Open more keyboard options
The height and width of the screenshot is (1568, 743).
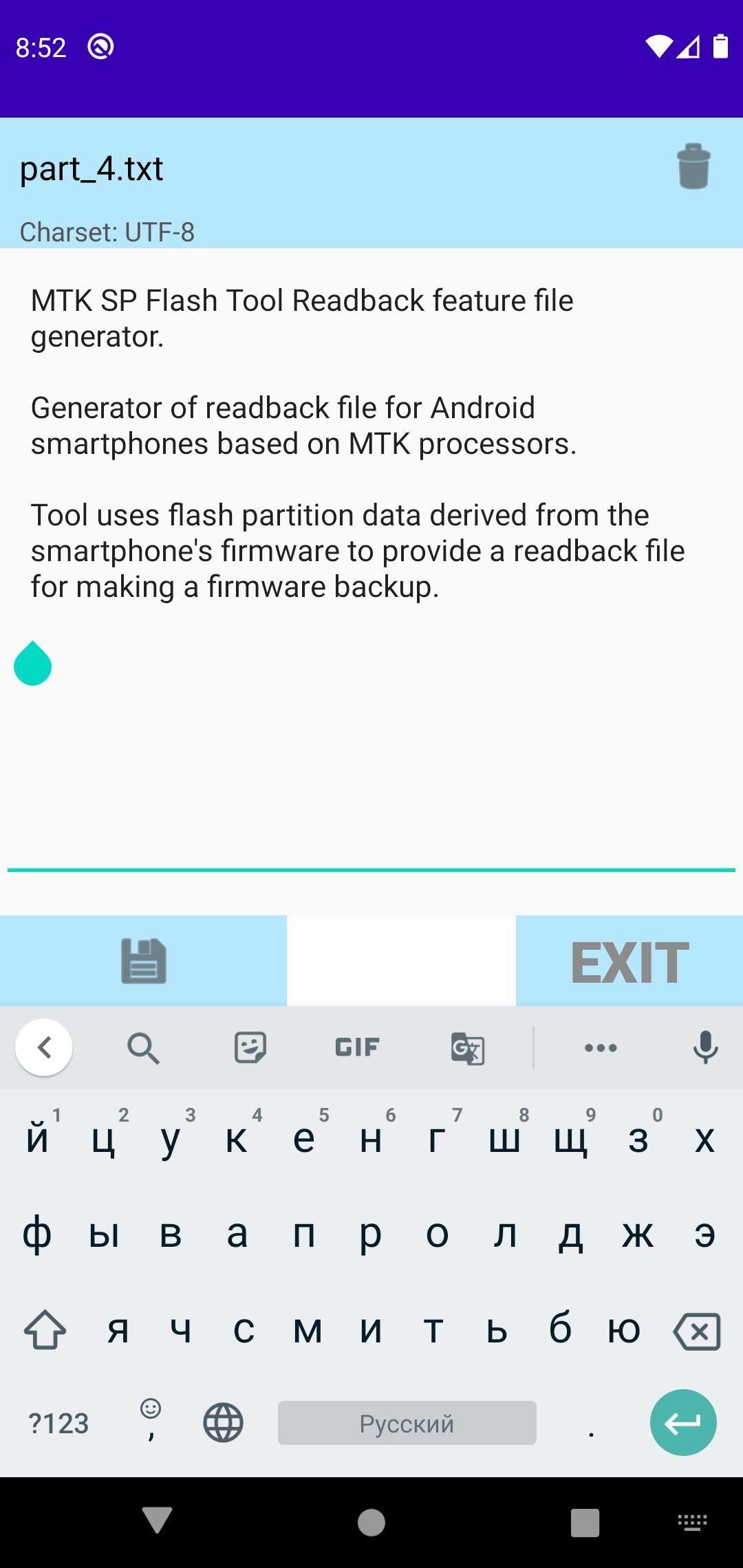coord(601,1048)
